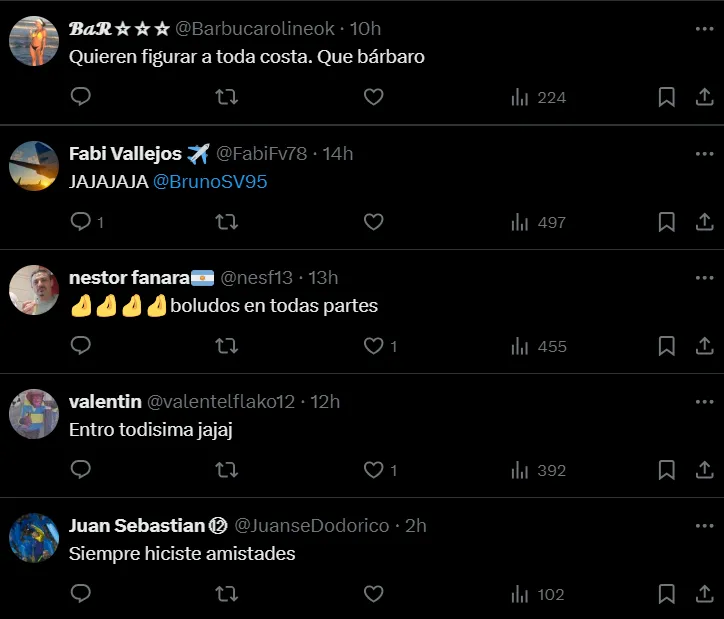The width and height of the screenshot is (724, 619).
Task: Open more options on valentin's tweet
Action: click(x=704, y=401)
